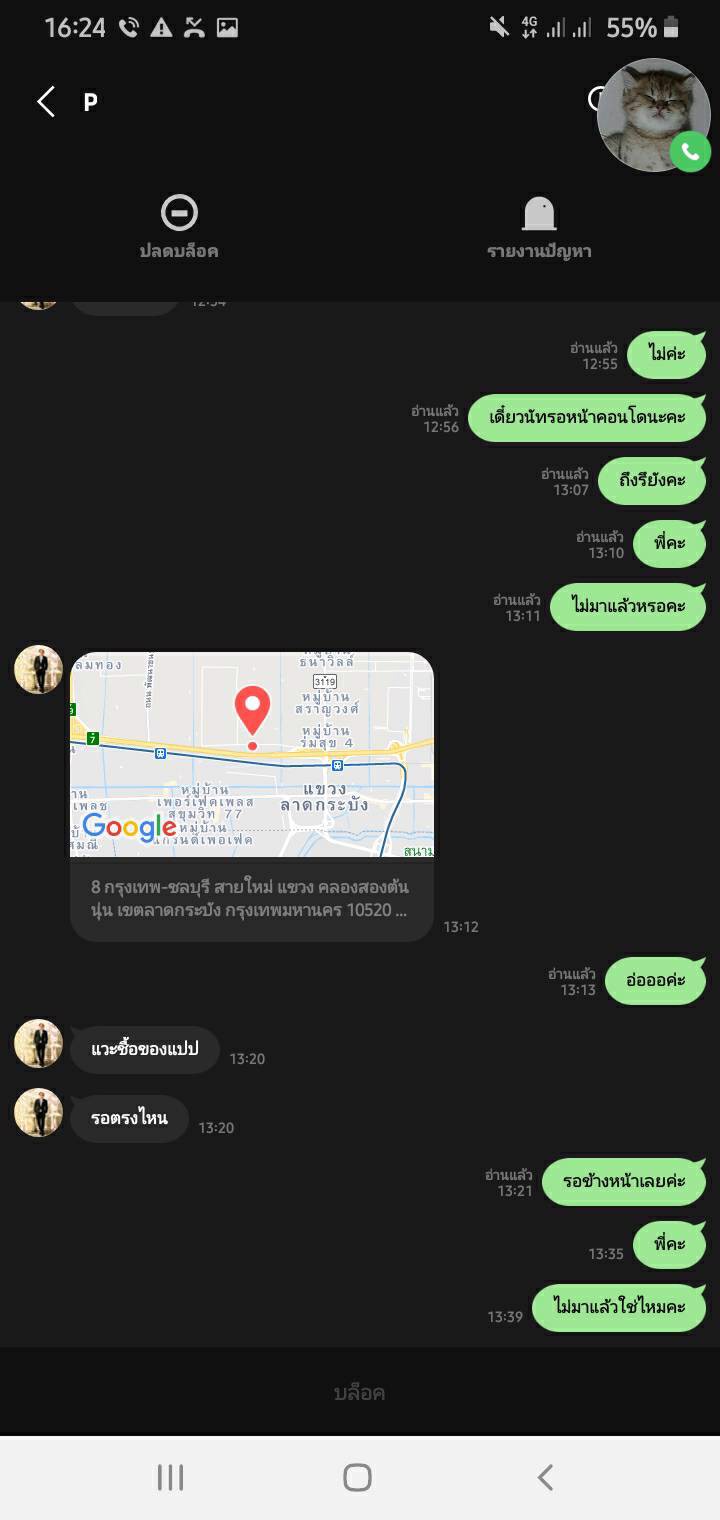Open the shared Google Maps location

point(252,755)
